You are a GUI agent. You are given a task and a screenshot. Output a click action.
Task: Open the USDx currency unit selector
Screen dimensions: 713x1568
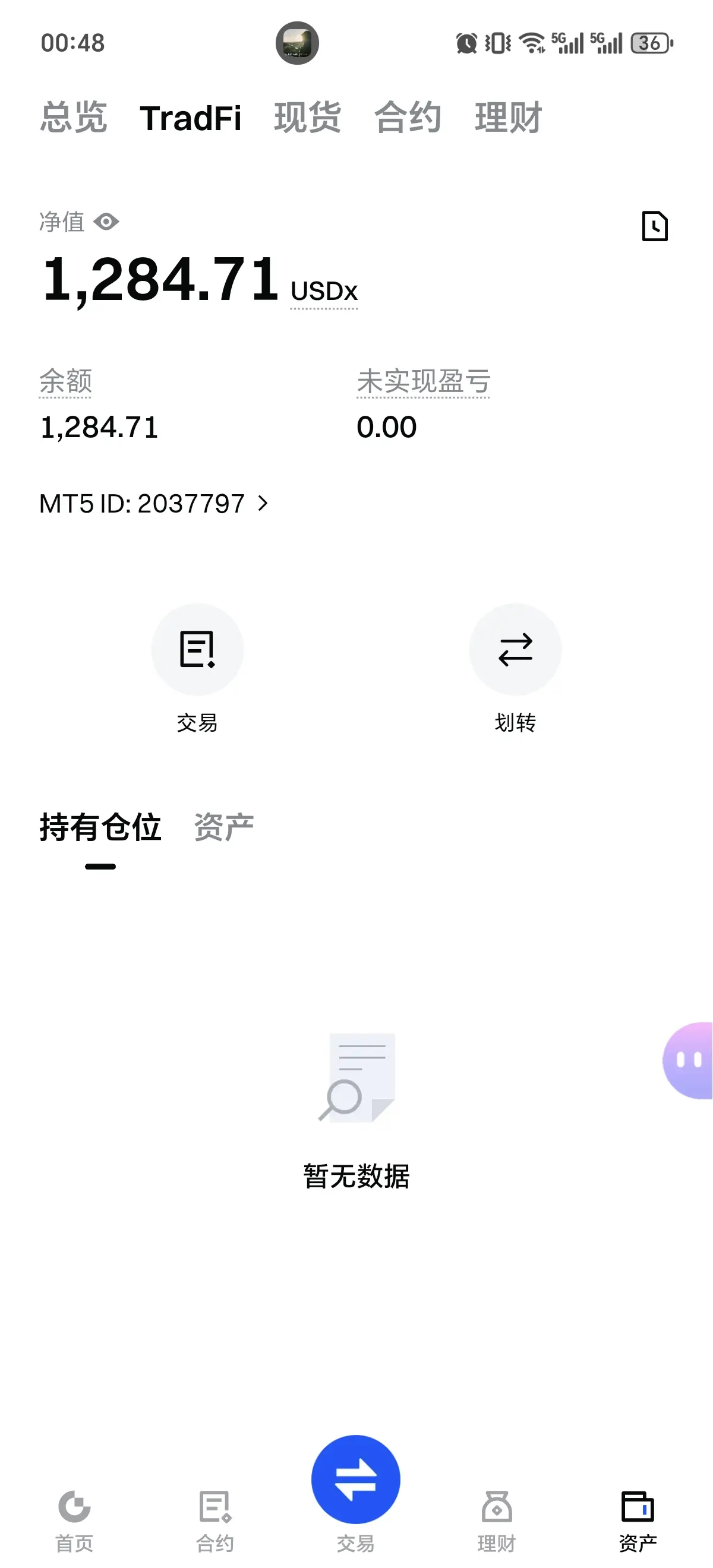point(323,292)
